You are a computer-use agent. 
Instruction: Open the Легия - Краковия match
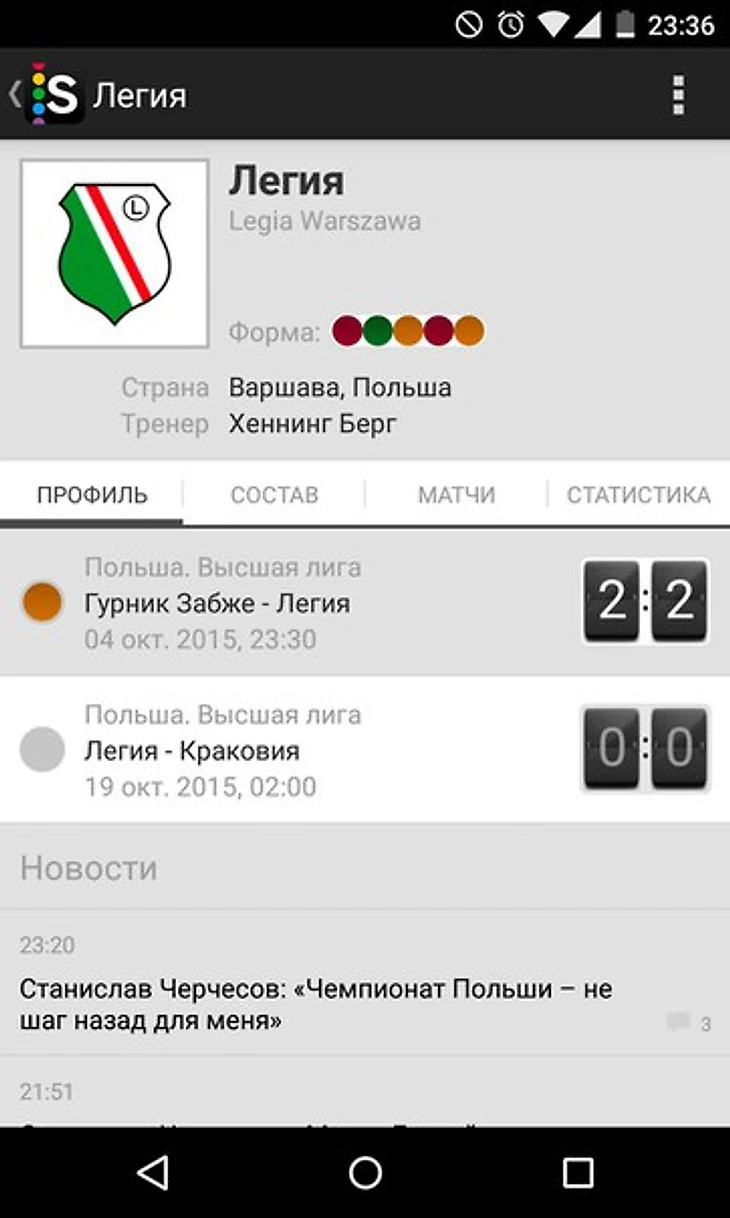365,750
